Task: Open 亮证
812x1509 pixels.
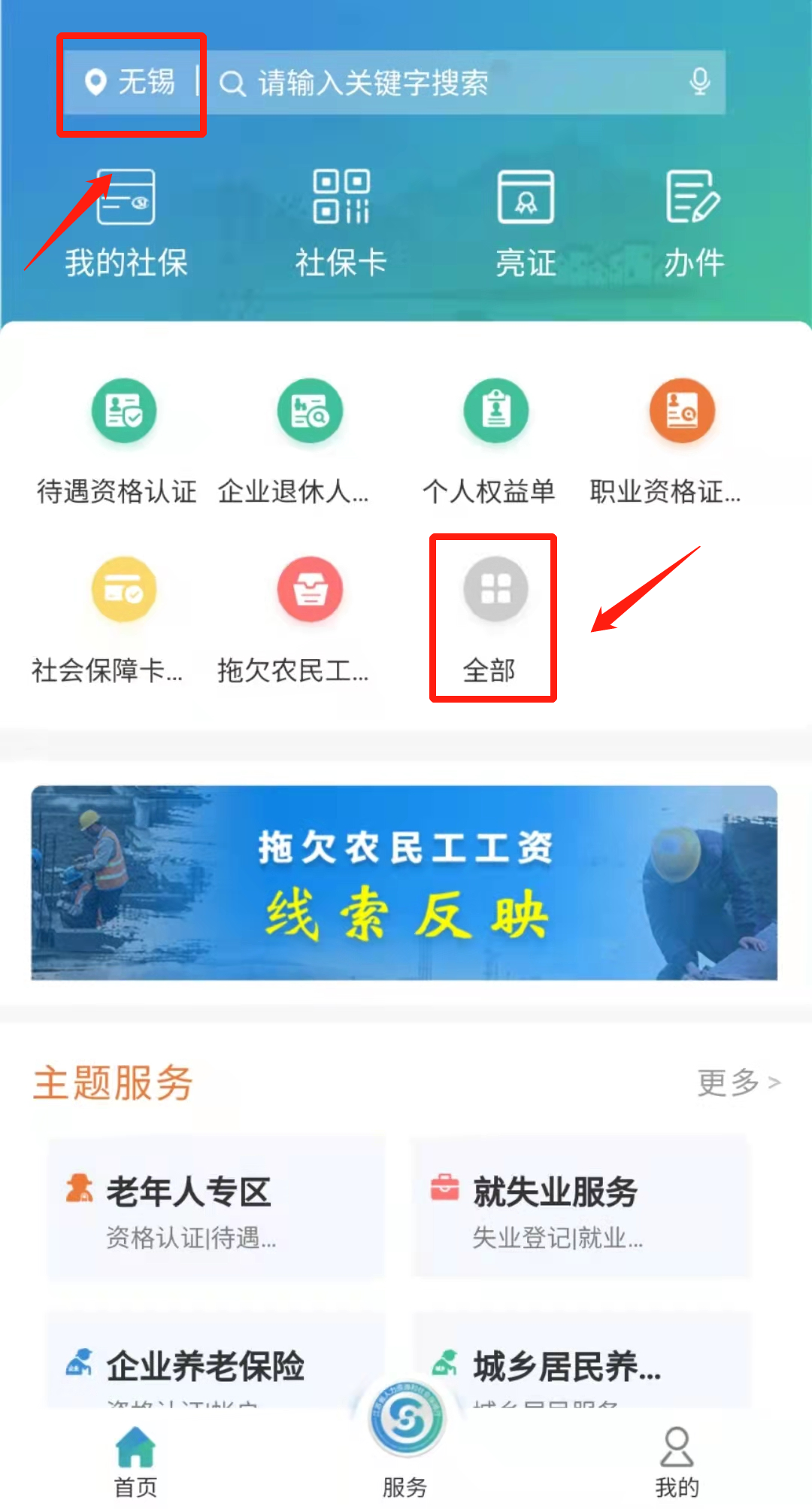Action: [x=526, y=222]
